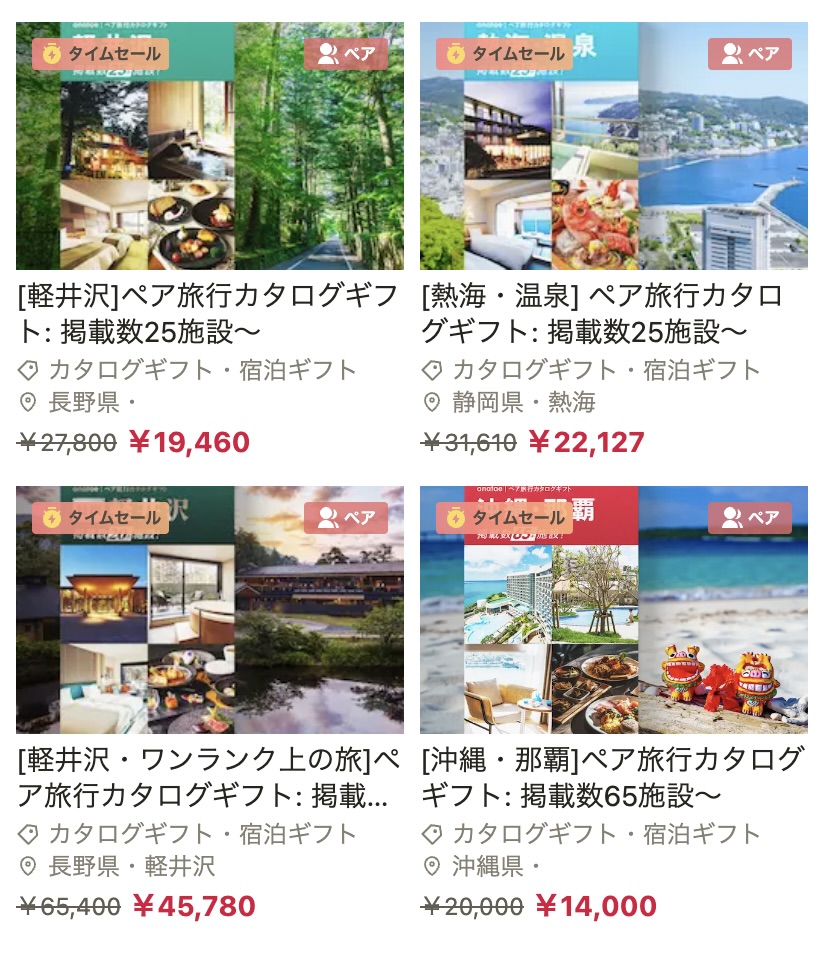Select the 沖縄・那覇 pair travel catalog gift
The image size is (824, 955).
pyautogui.click(x=613, y=610)
